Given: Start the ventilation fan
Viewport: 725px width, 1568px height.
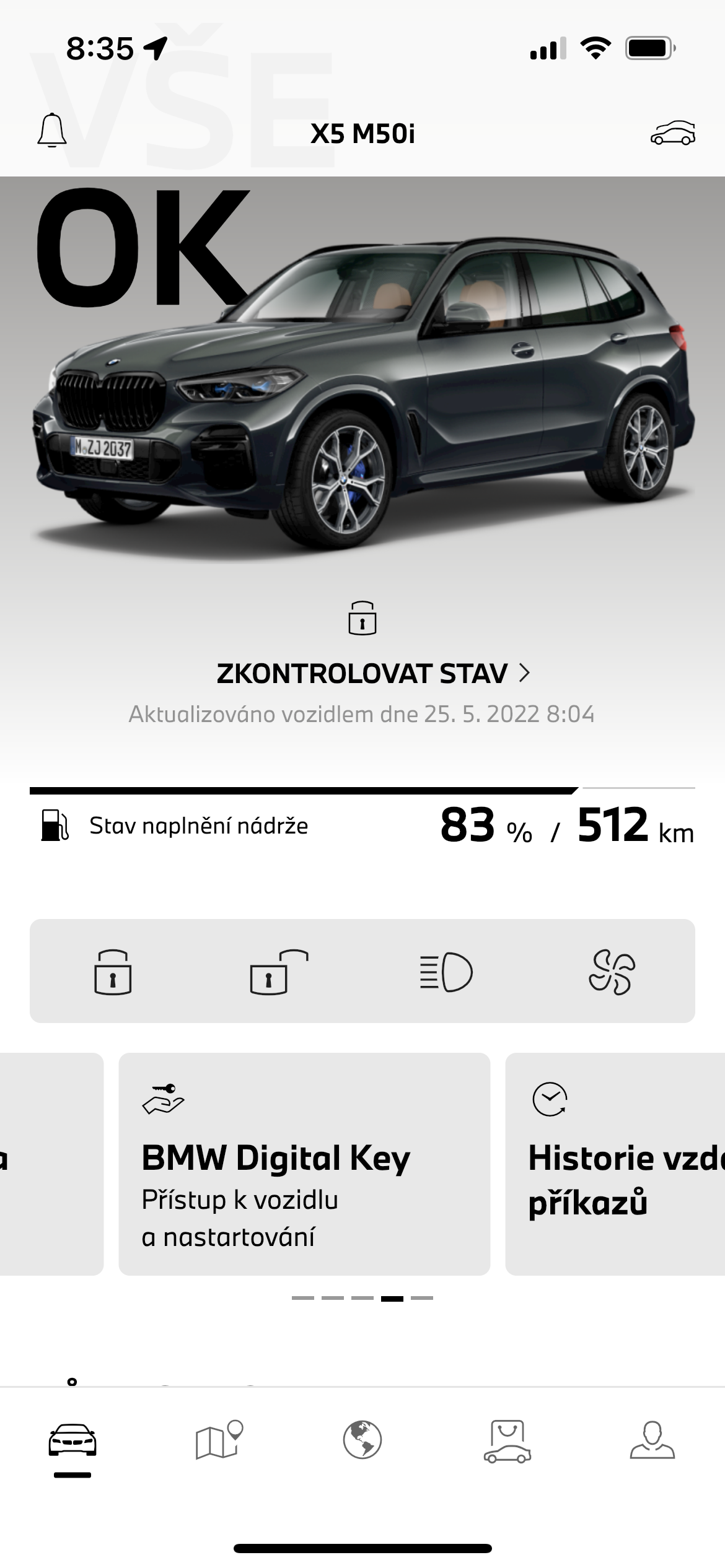Looking at the screenshot, I should click(612, 972).
